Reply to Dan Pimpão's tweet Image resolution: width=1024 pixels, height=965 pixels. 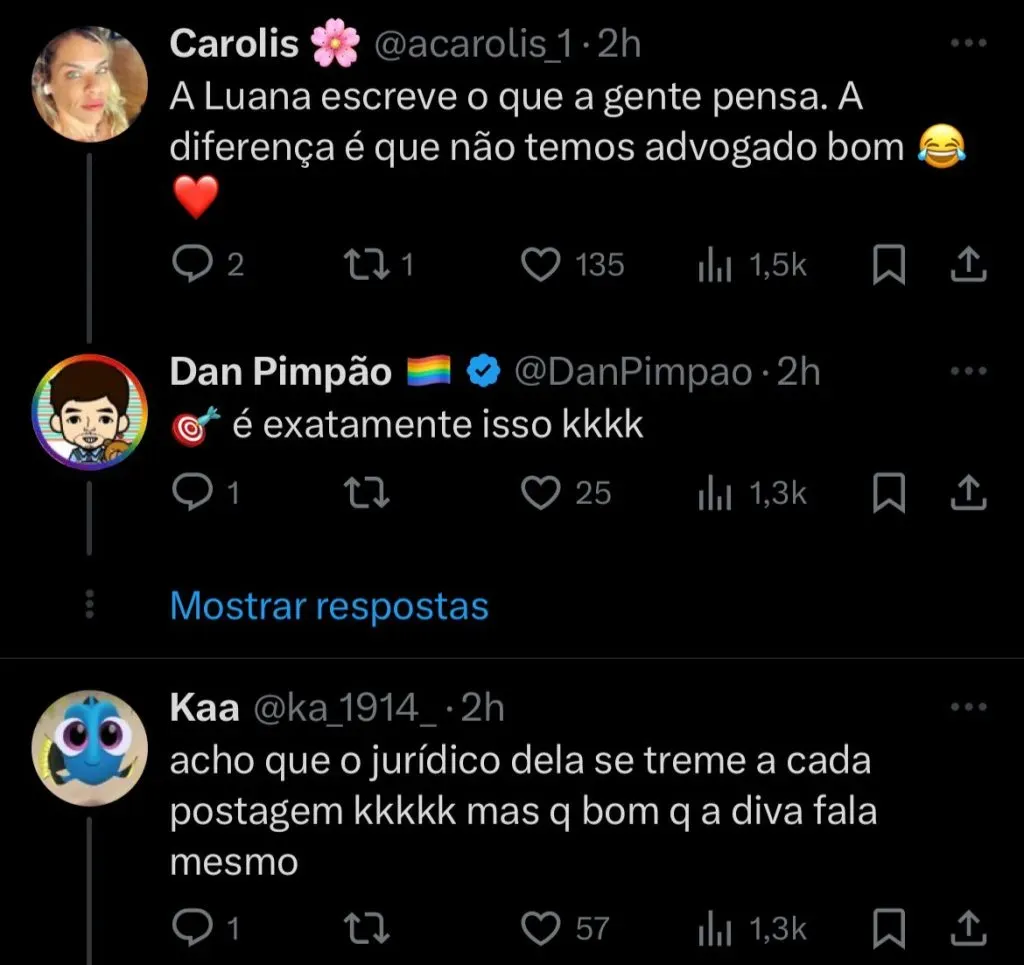click(x=190, y=493)
